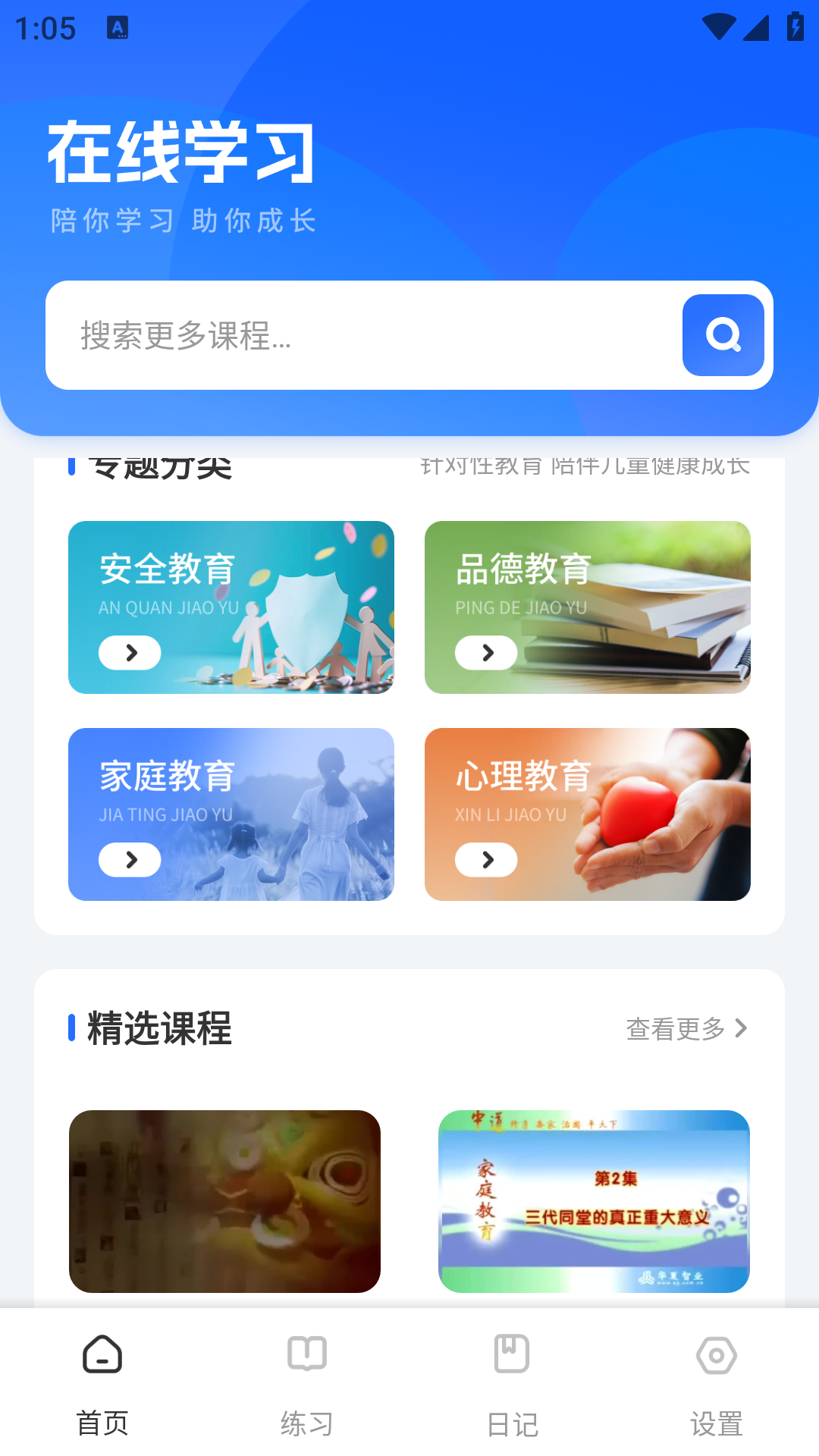Screen dimensions: 819x1456
Task: Open the 三代同堂的真正重大意义 course video
Action: pos(594,1201)
